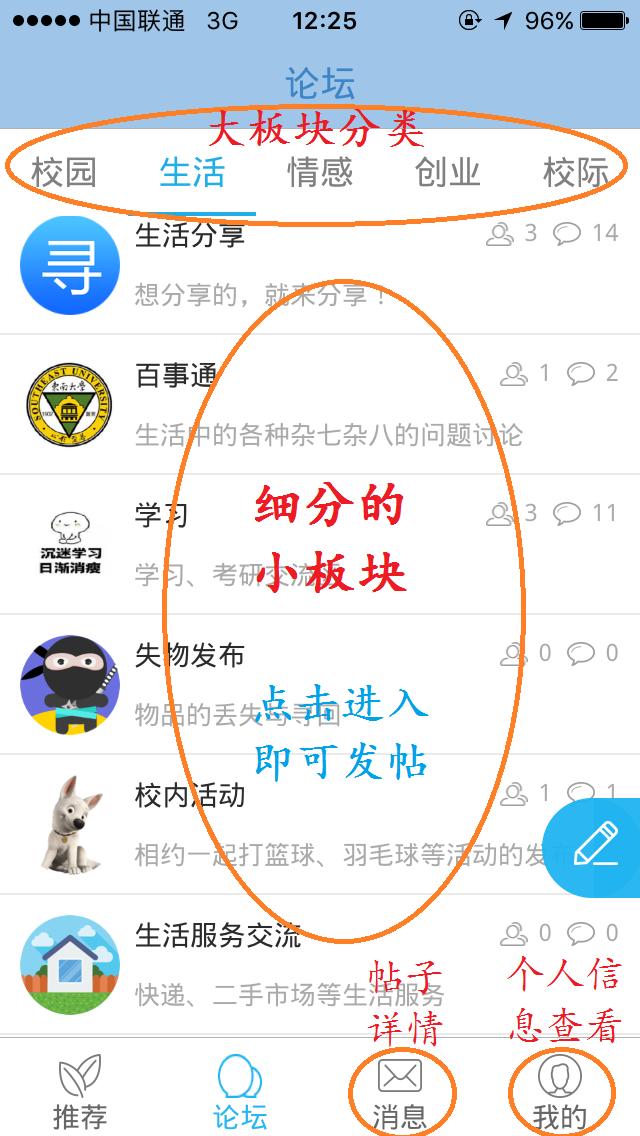Open the 生活分享 board
The height and width of the screenshot is (1136, 640).
(320, 265)
